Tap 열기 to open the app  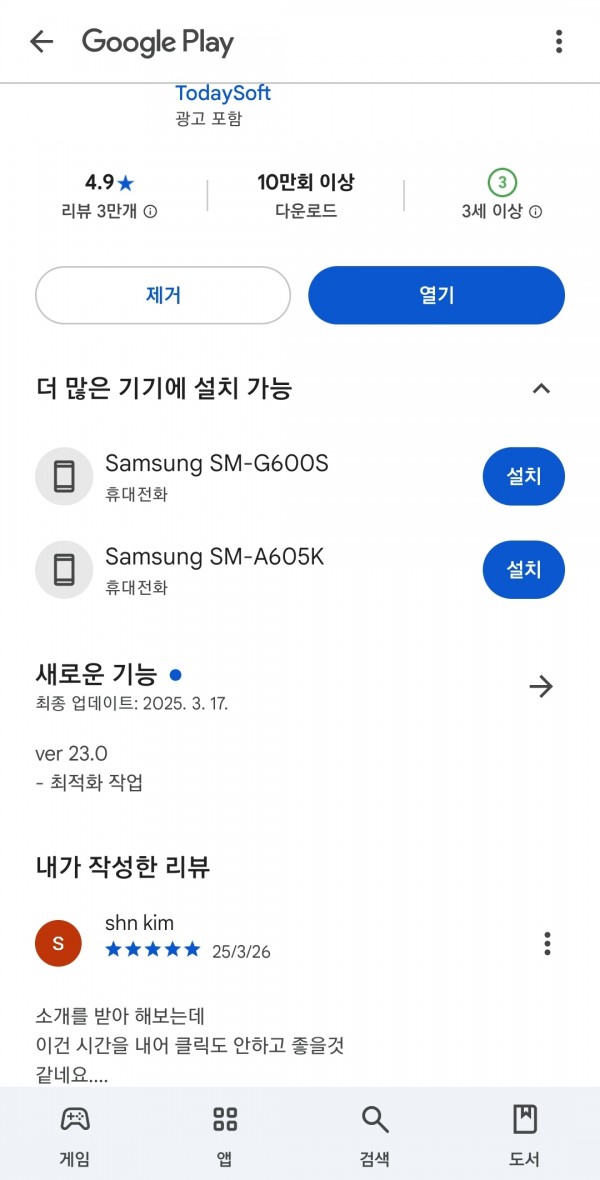(437, 295)
